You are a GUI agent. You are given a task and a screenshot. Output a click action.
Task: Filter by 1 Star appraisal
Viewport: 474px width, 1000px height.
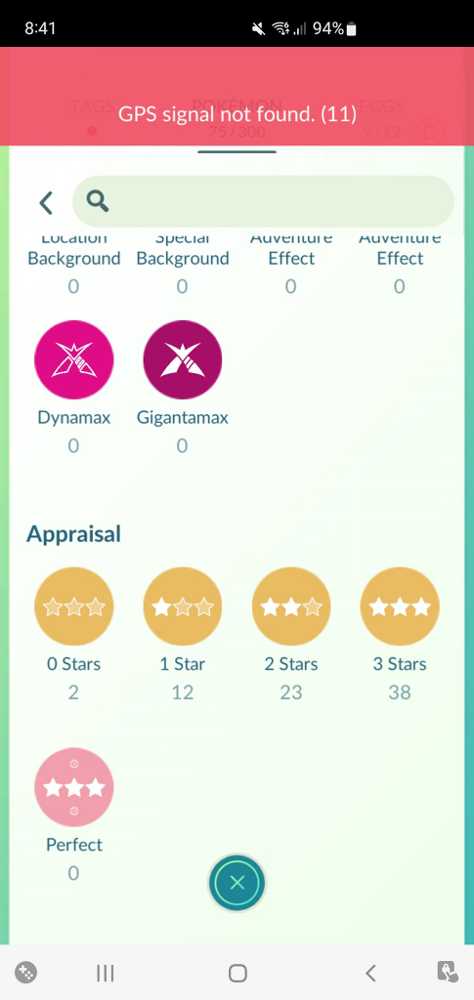[x=182, y=607]
